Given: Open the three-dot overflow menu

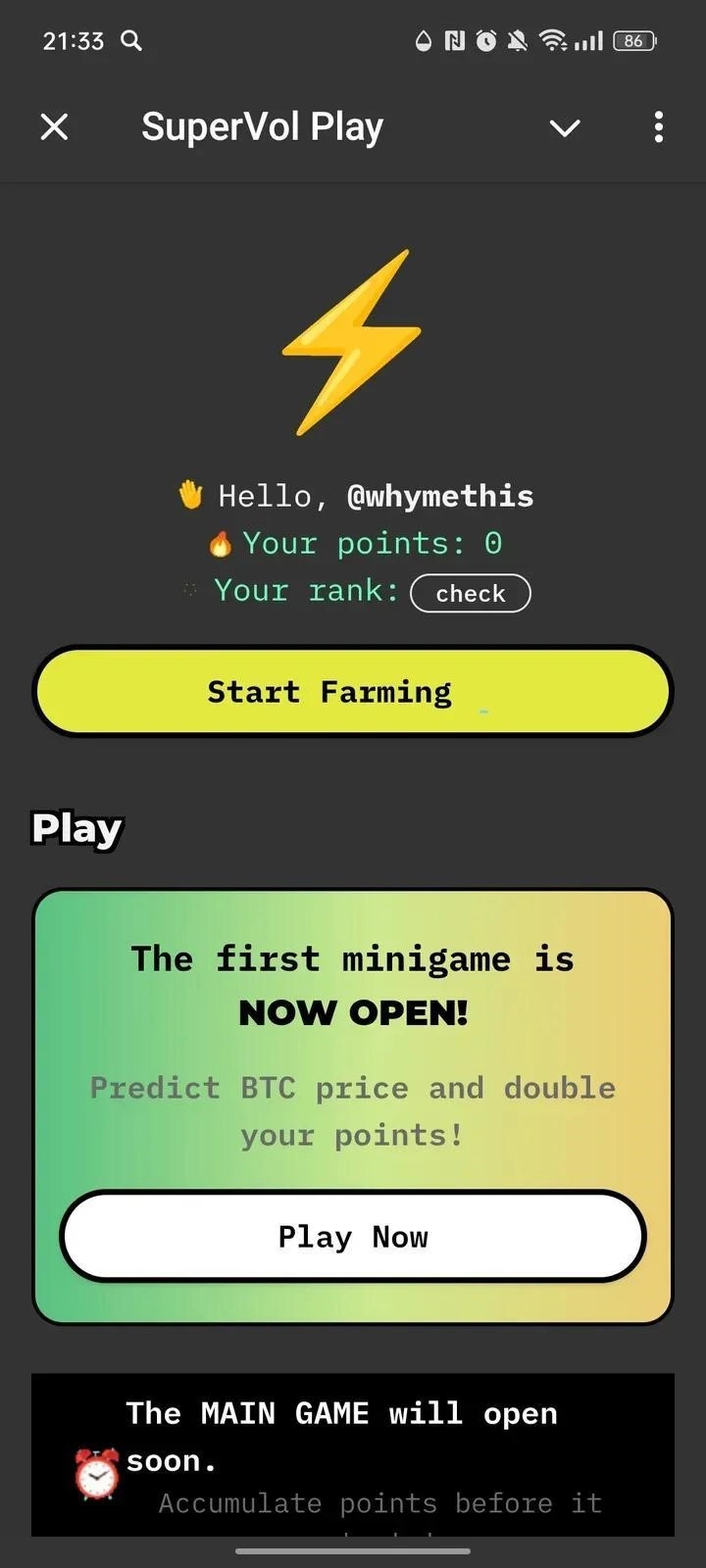Looking at the screenshot, I should tap(658, 126).
